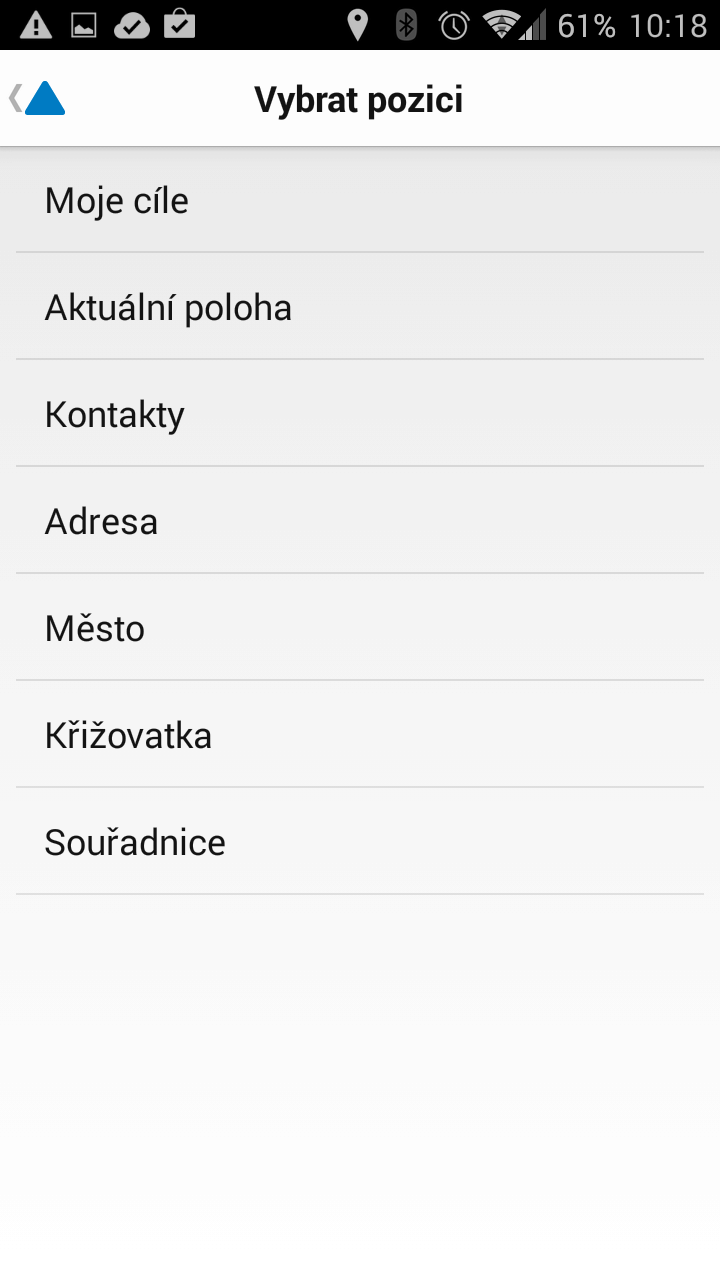Choose a position from Kontakty
The height and width of the screenshot is (1280, 720).
[360, 413]
